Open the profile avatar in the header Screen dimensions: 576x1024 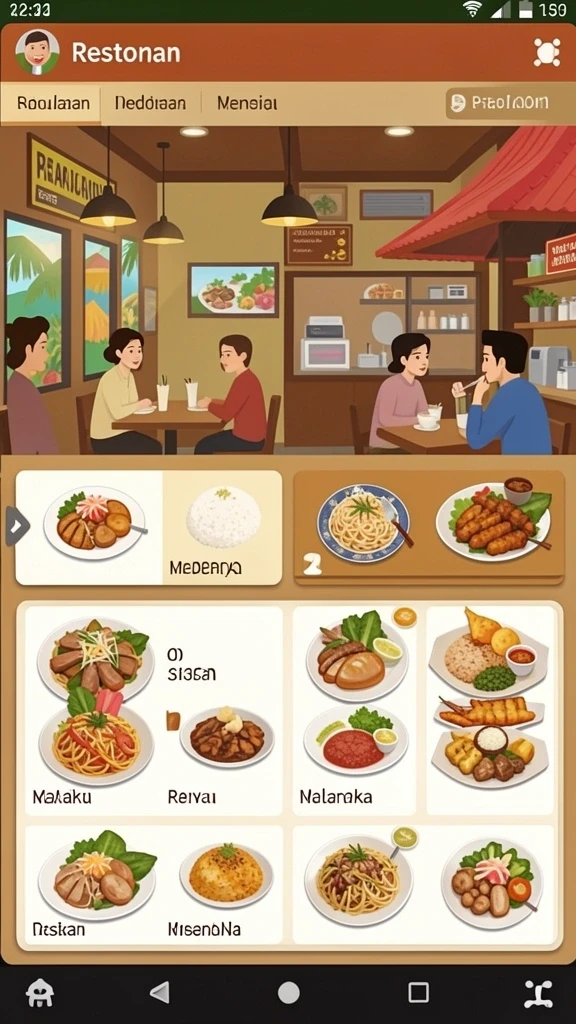[x=37, y=52]
